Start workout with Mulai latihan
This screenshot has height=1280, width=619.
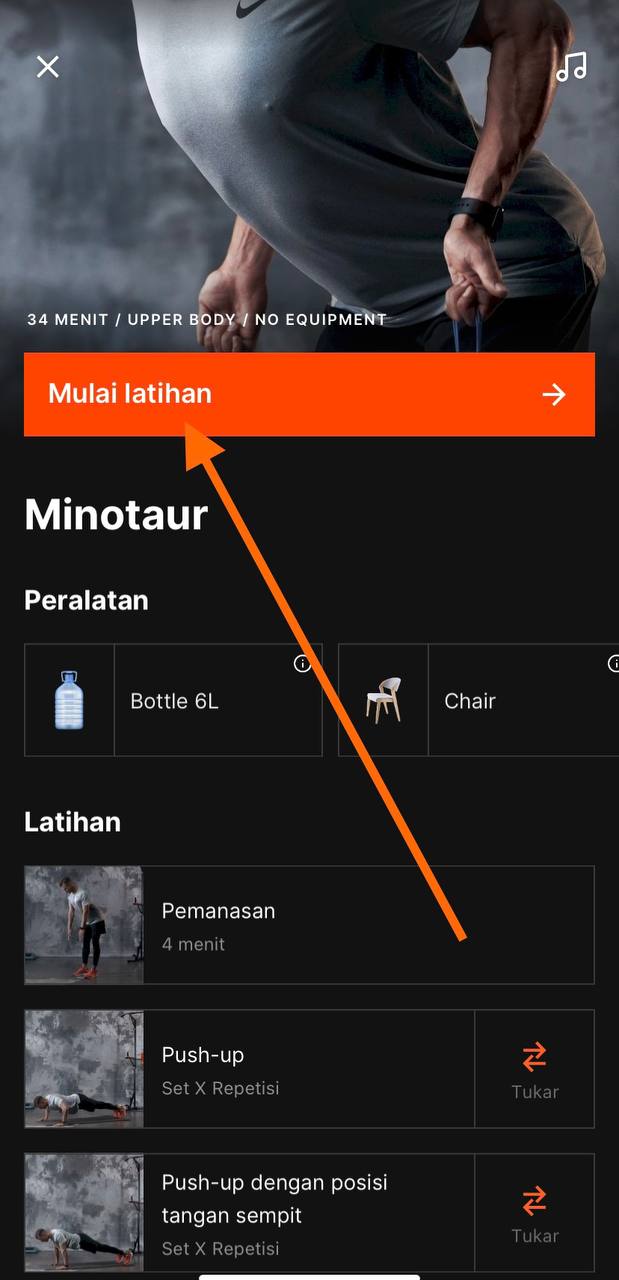[x=309, y=394]
